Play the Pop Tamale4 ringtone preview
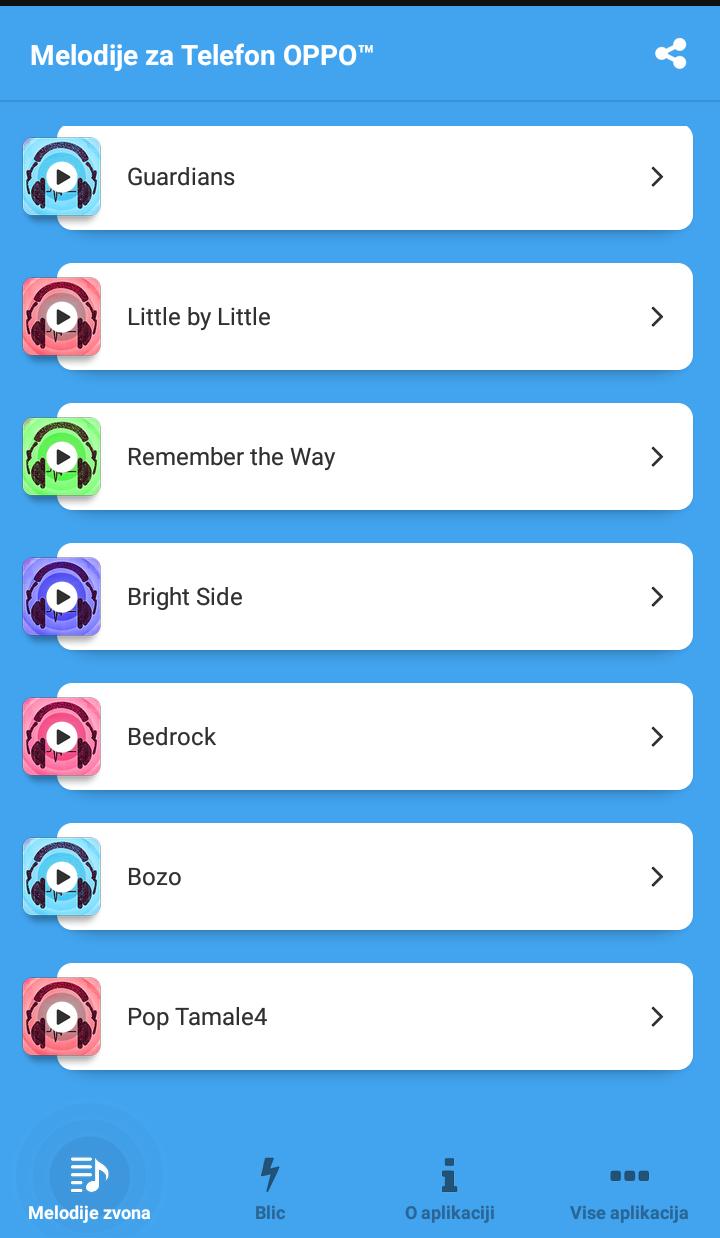This screenshot has height=1238, width=720. click(62, 1017)
